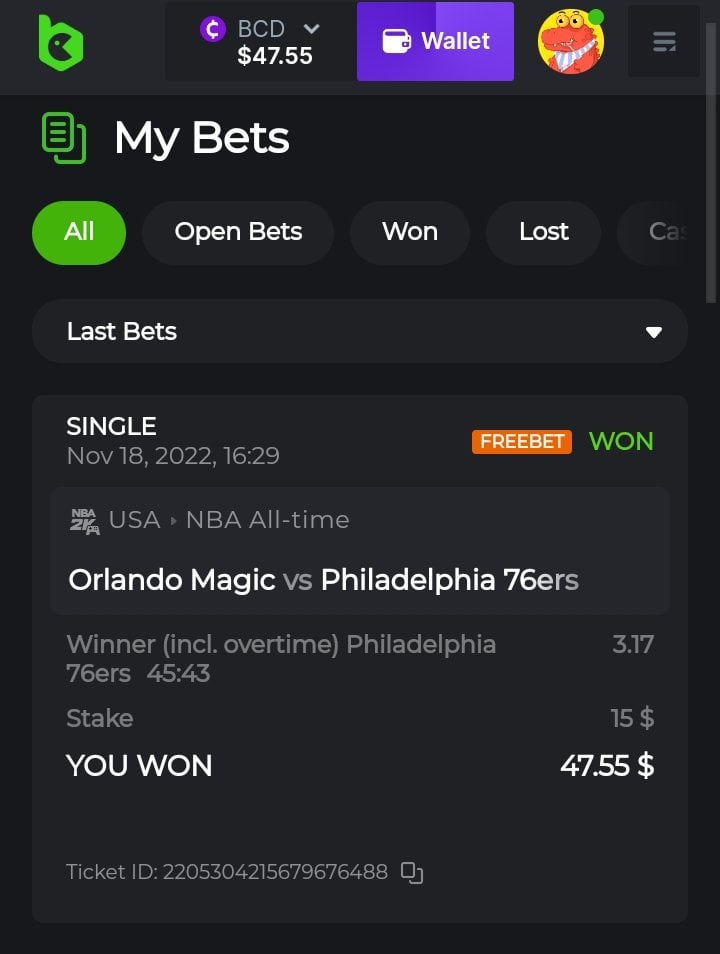Viewport: 720px width, 954px height.
Task: Open the Wallet
Action: pos(435,42)
